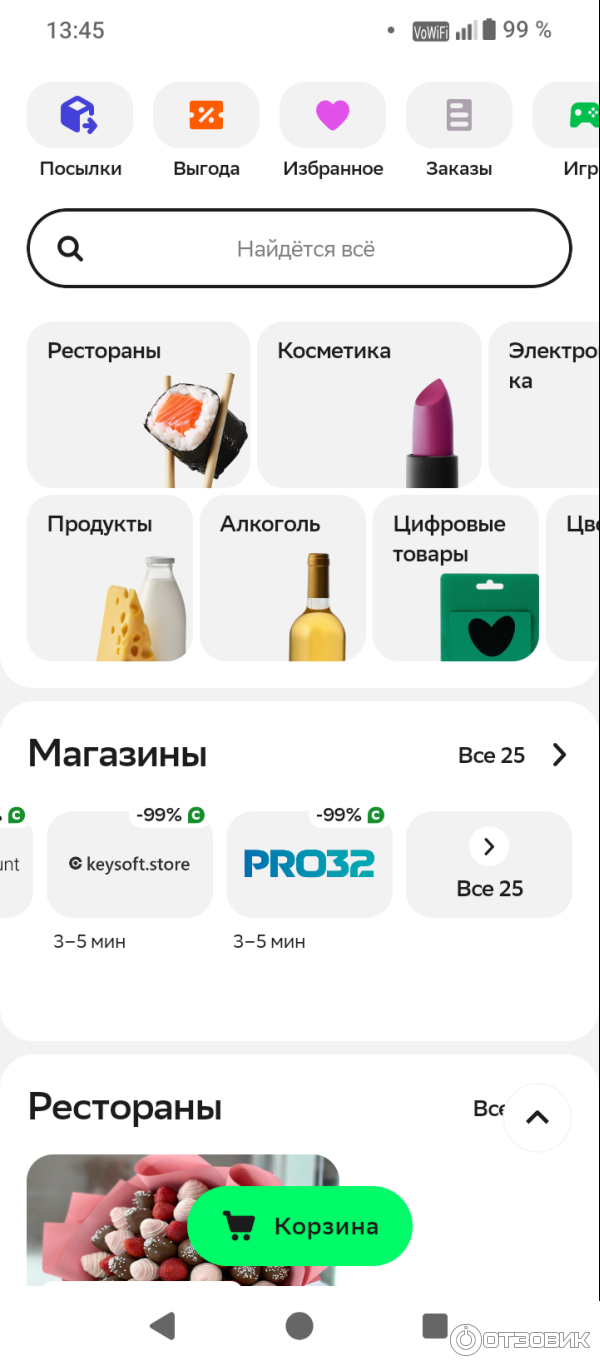600x1366 pixels.
Task: Tap the Все 25 card in shops row
Action: pyautogui.click(x=489, y=864)
